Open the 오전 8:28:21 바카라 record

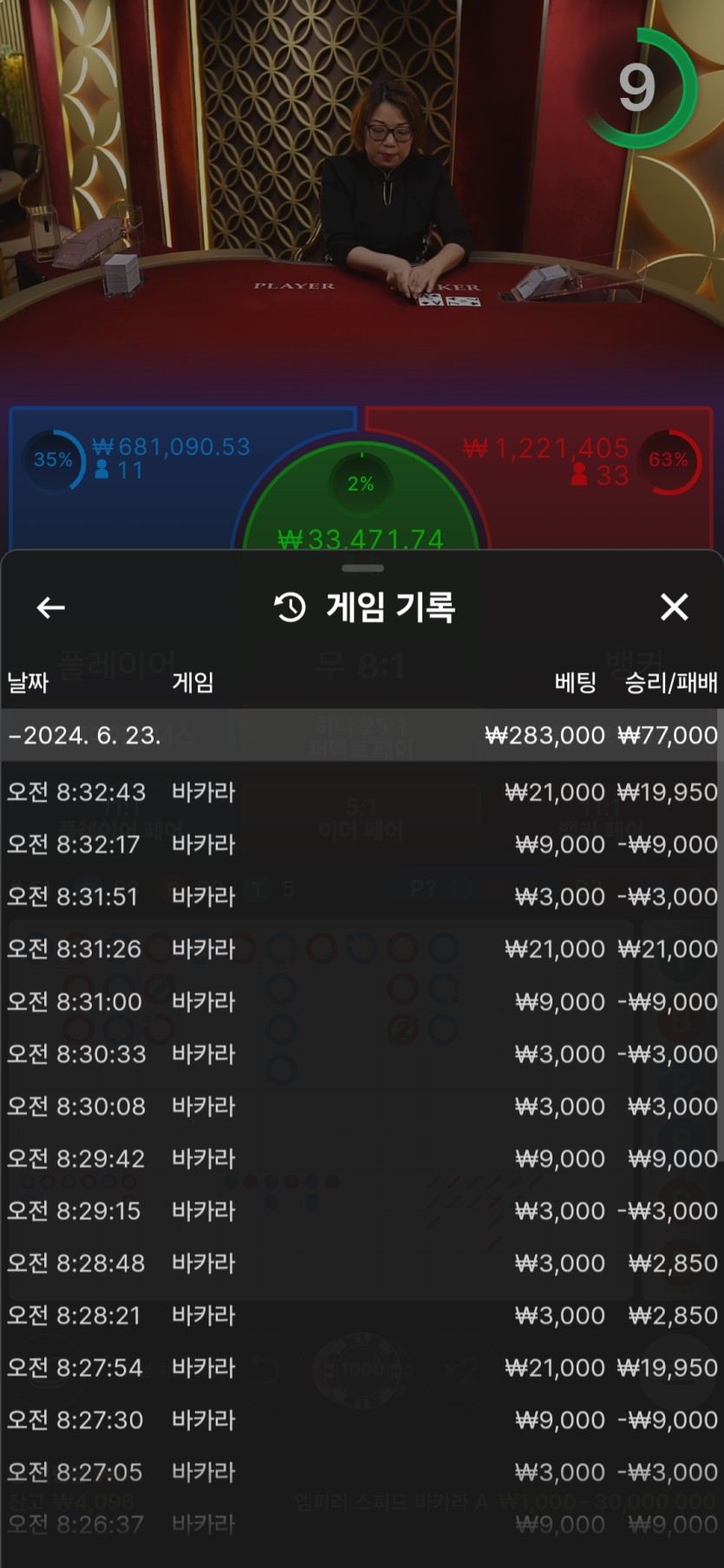(362, 1316)
